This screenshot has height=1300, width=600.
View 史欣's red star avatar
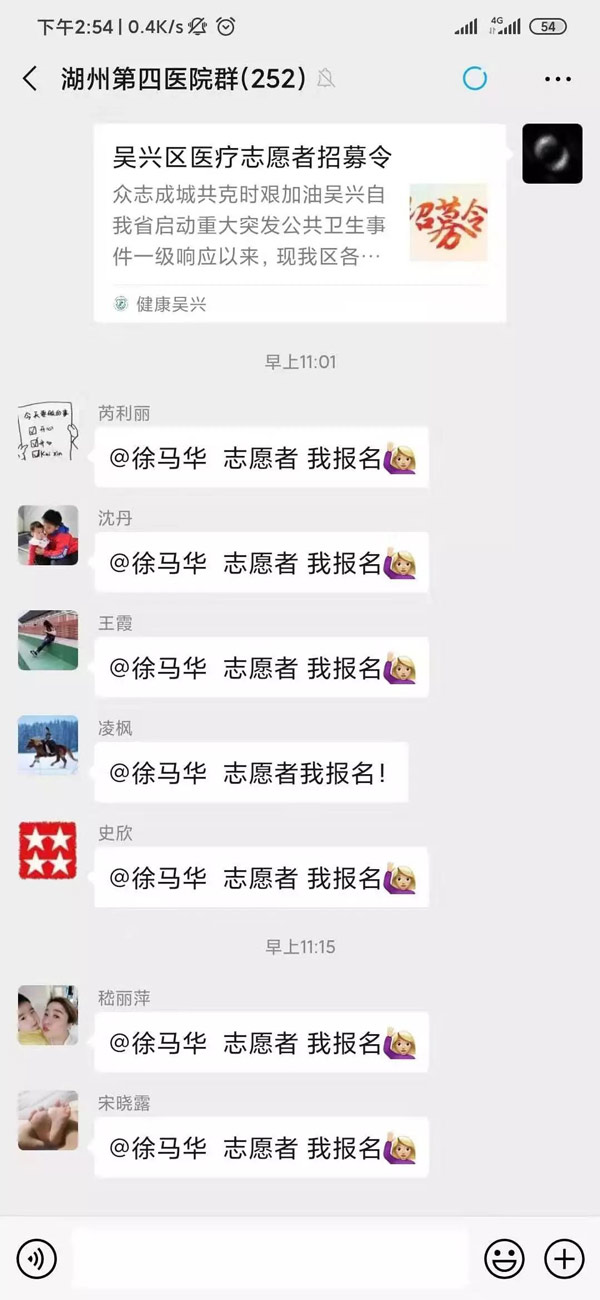[47, 850]
